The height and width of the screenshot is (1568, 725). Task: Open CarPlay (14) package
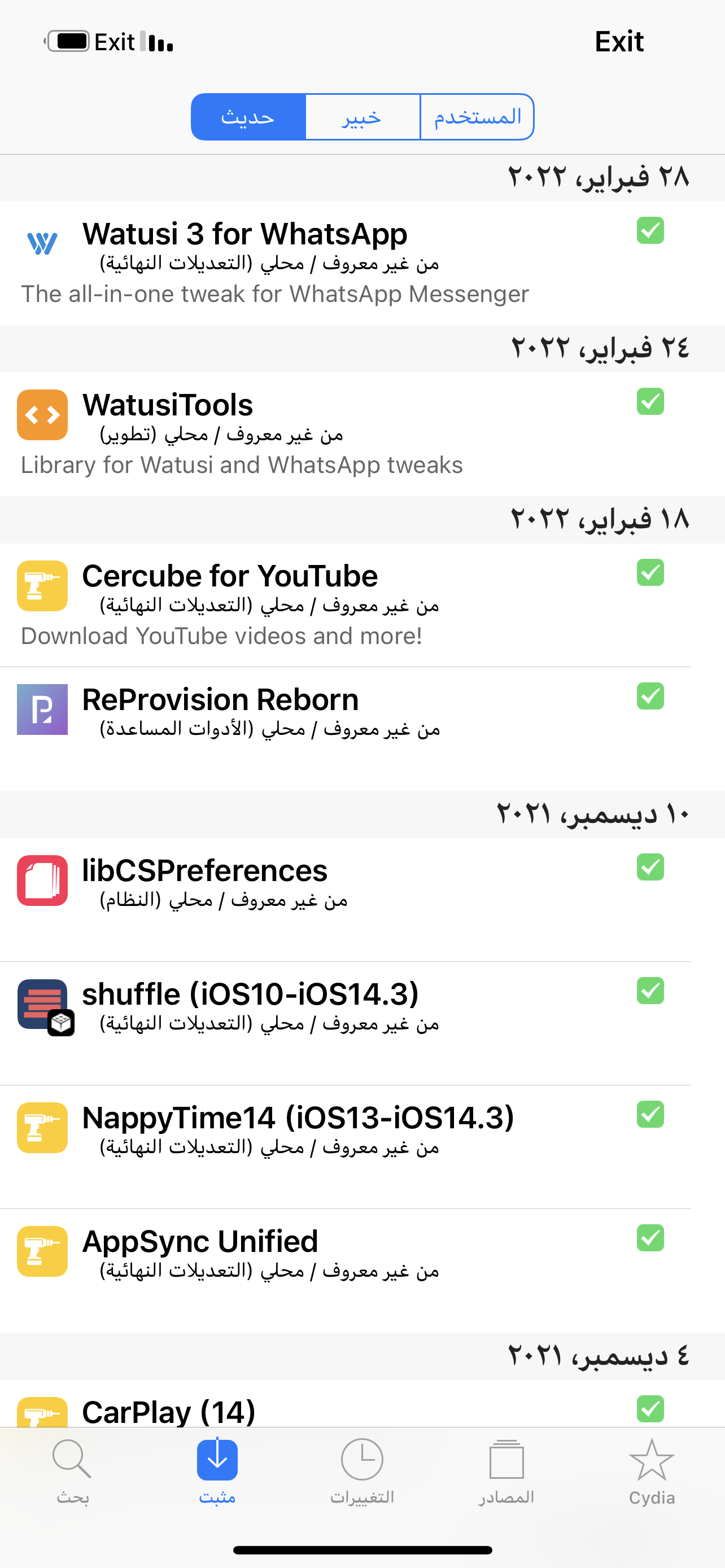click(x=362, y=1404)
